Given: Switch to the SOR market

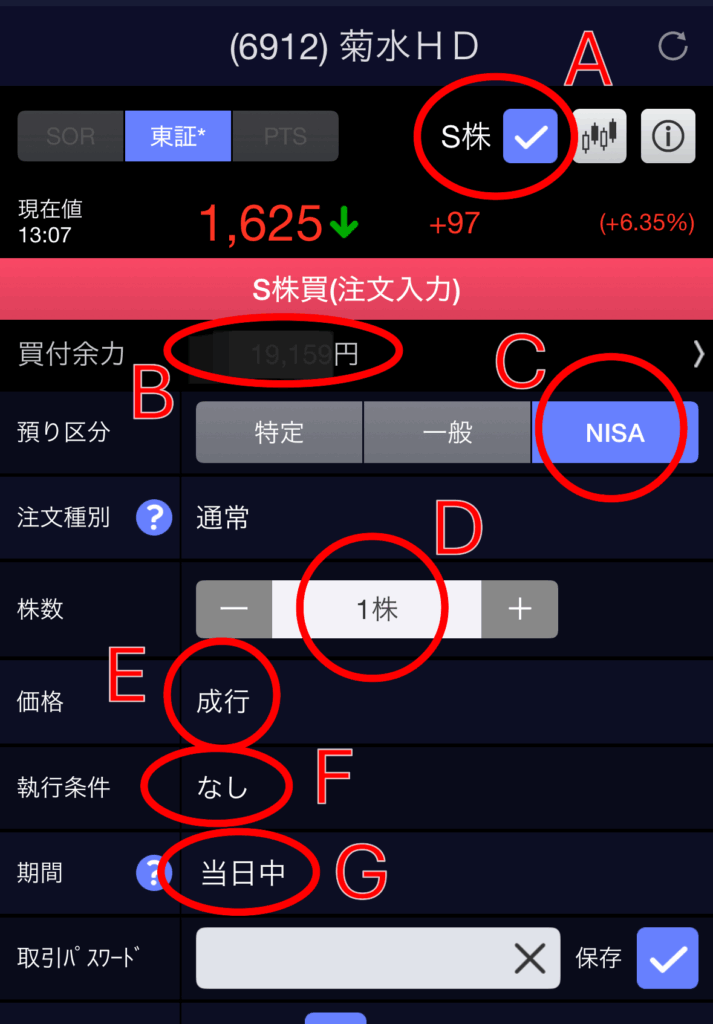Looking at the screenshot, I should (70, 136).
